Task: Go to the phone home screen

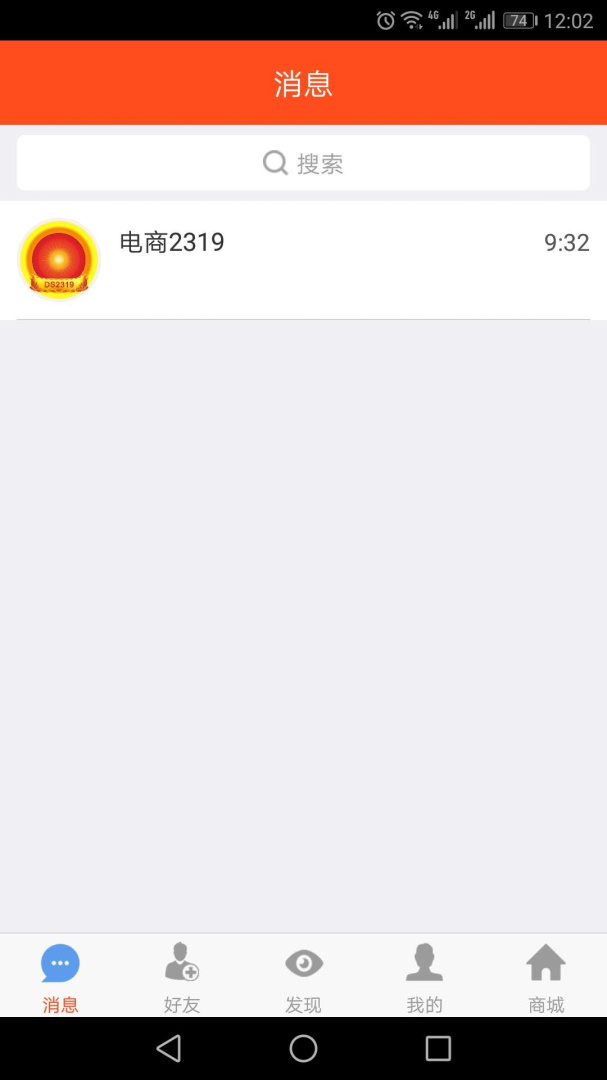Action: 303,1048
